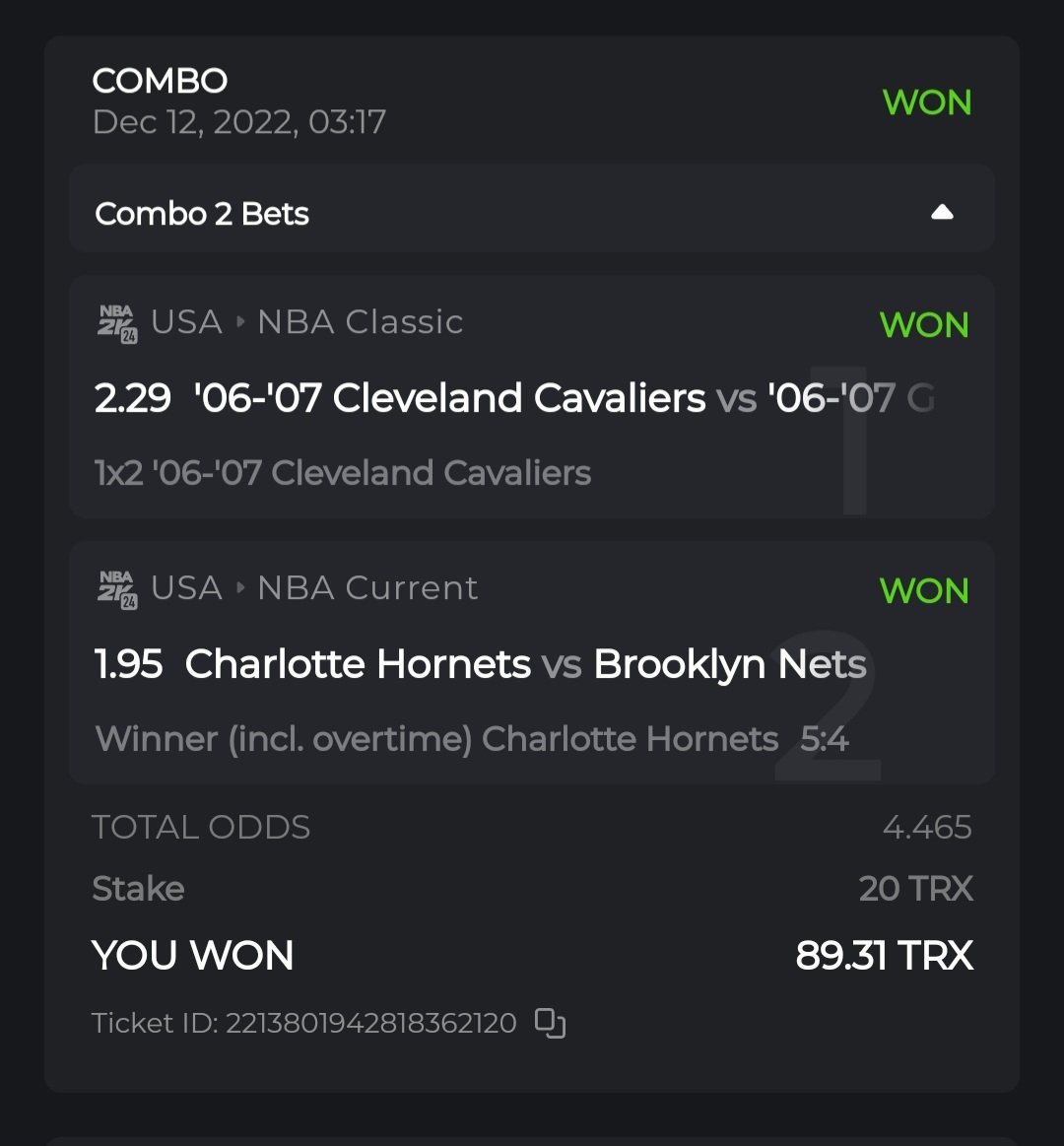Collapse the Combo 2 Bets section

(x=941, y=213)
